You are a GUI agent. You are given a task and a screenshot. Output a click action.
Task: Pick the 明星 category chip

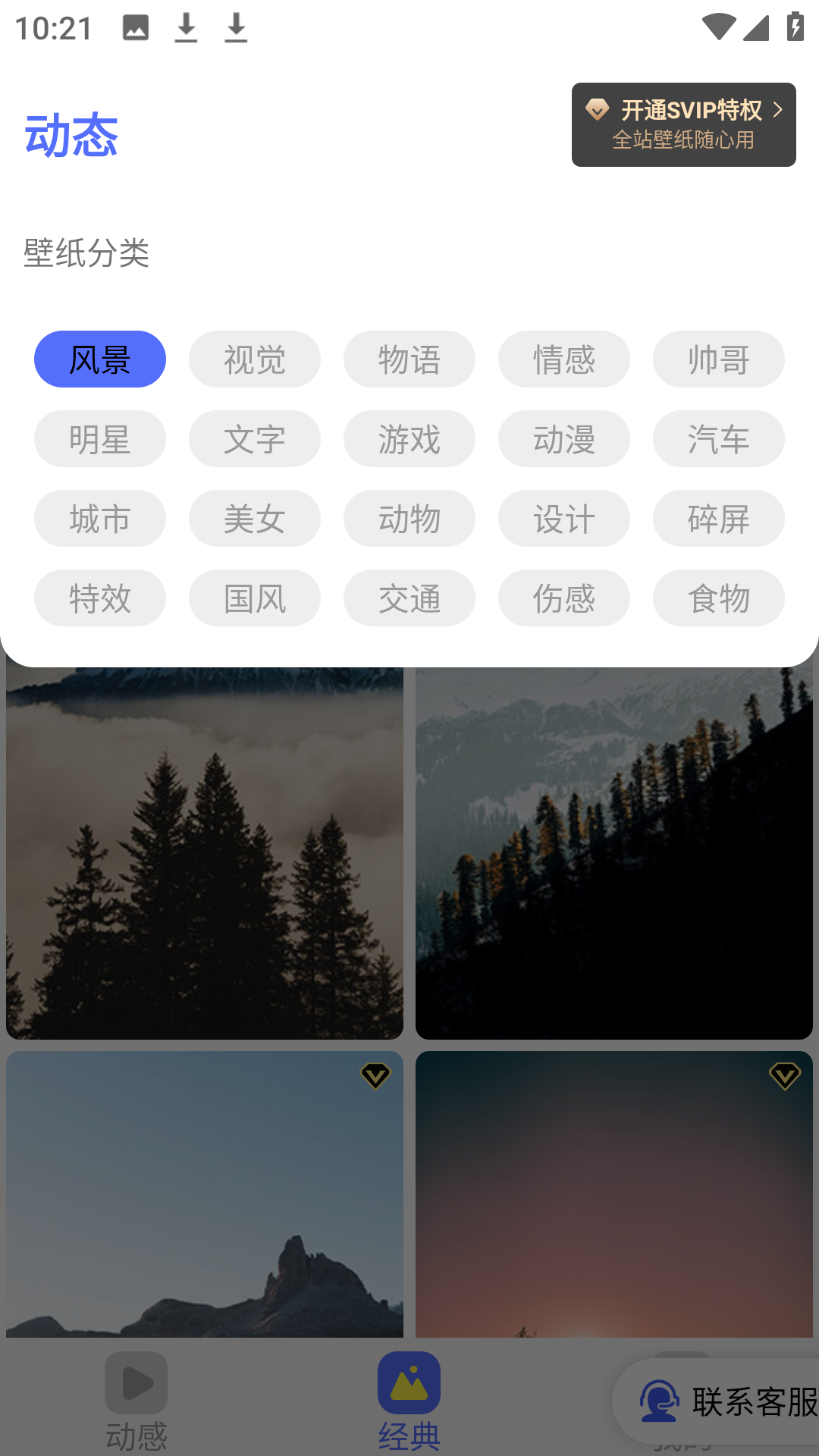point(100,439)
